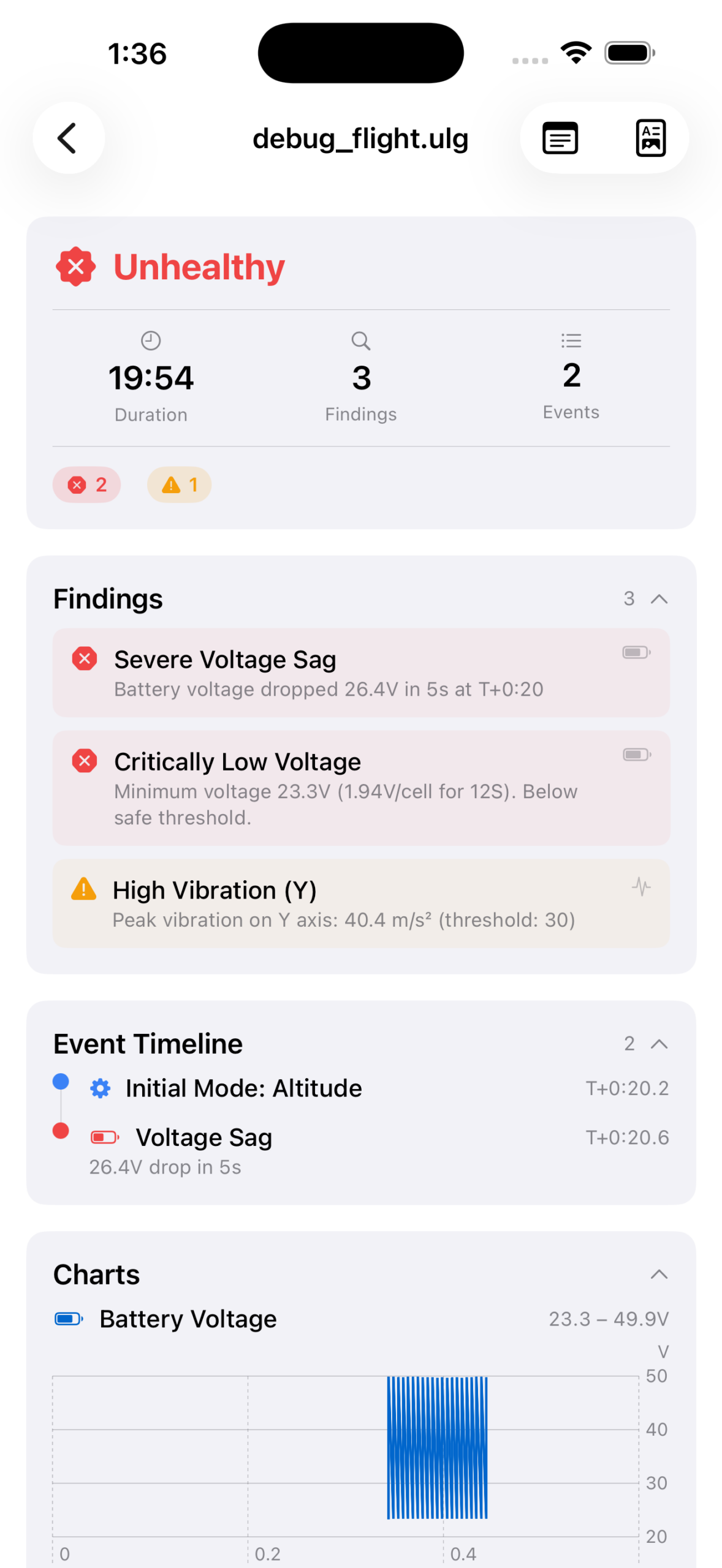Open the flight log notes view

click(560, 138)
